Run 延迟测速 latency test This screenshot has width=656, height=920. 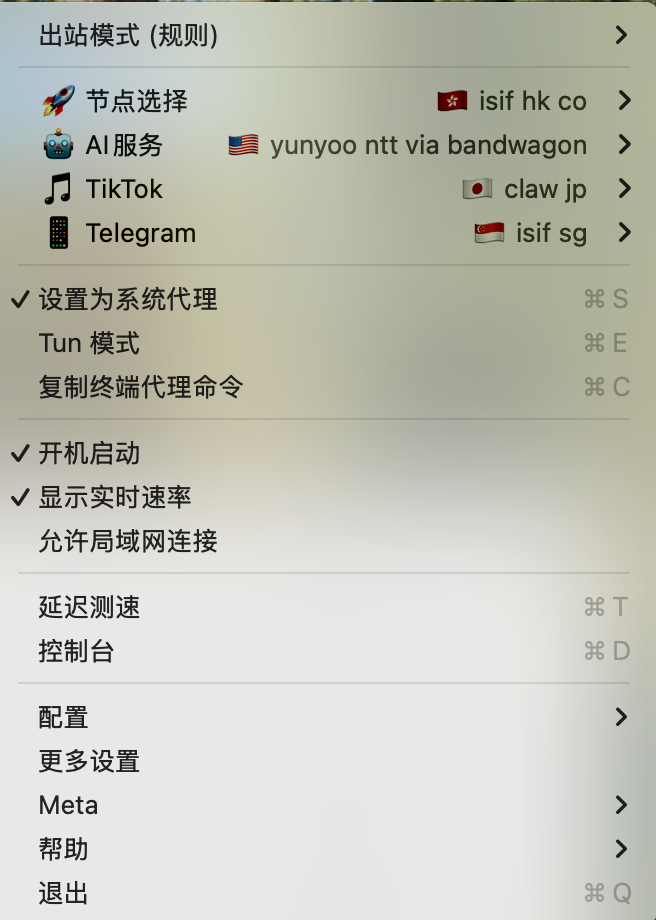click(x=89, y=607)
